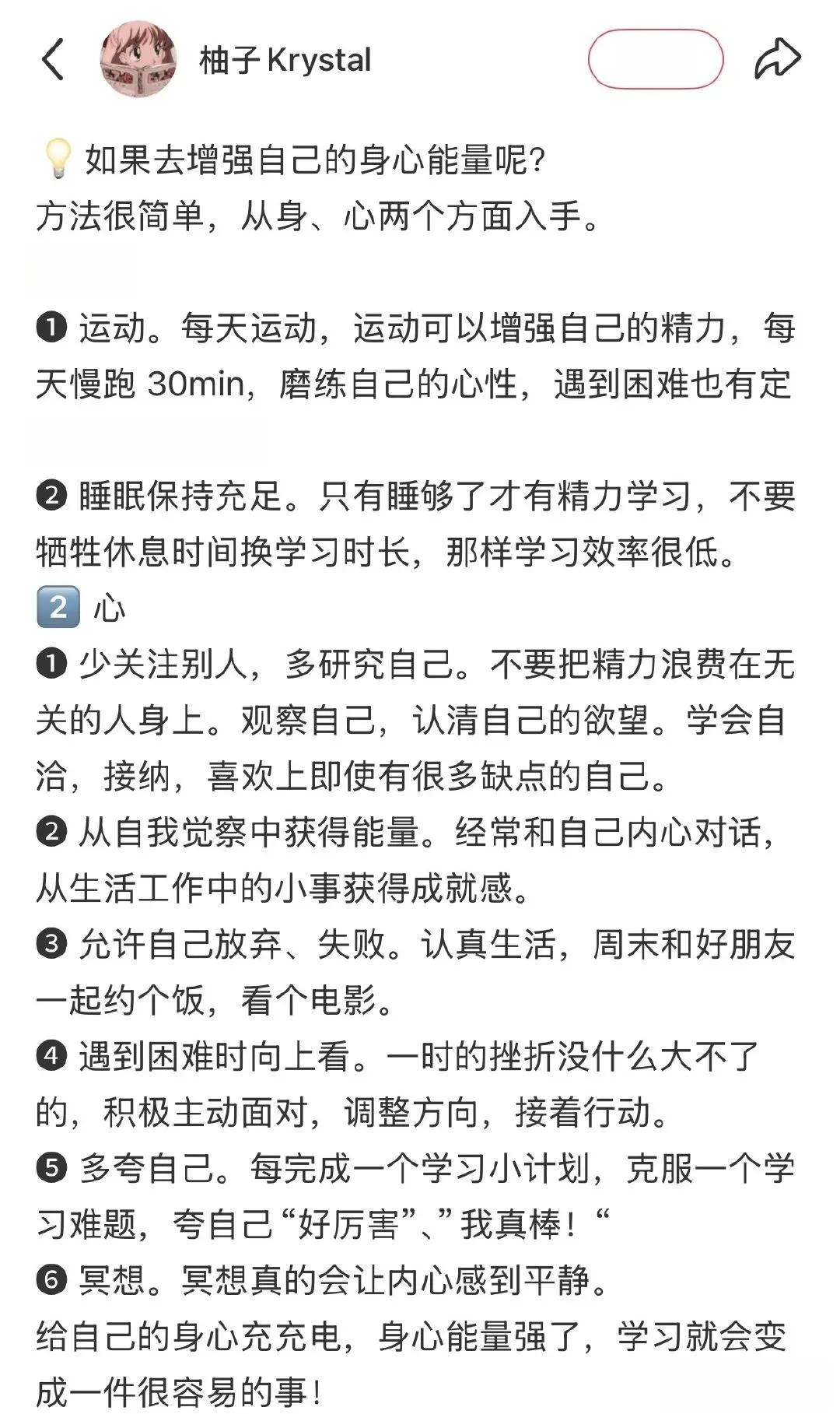The image size is (840, 1414).
Task: Share this post
Action: [778, 58]
